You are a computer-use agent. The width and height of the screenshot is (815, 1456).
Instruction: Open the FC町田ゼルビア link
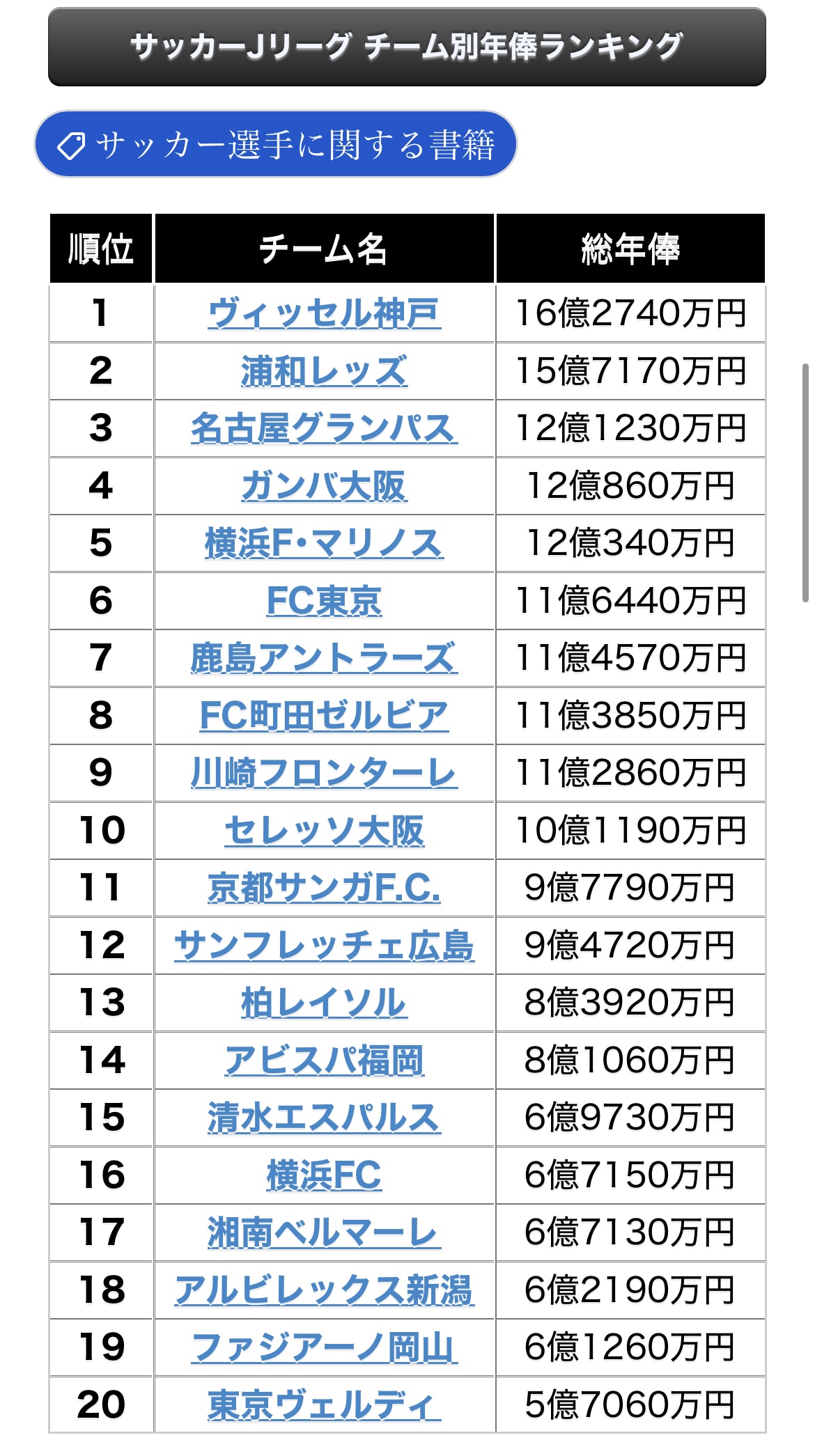pos(325,716)
